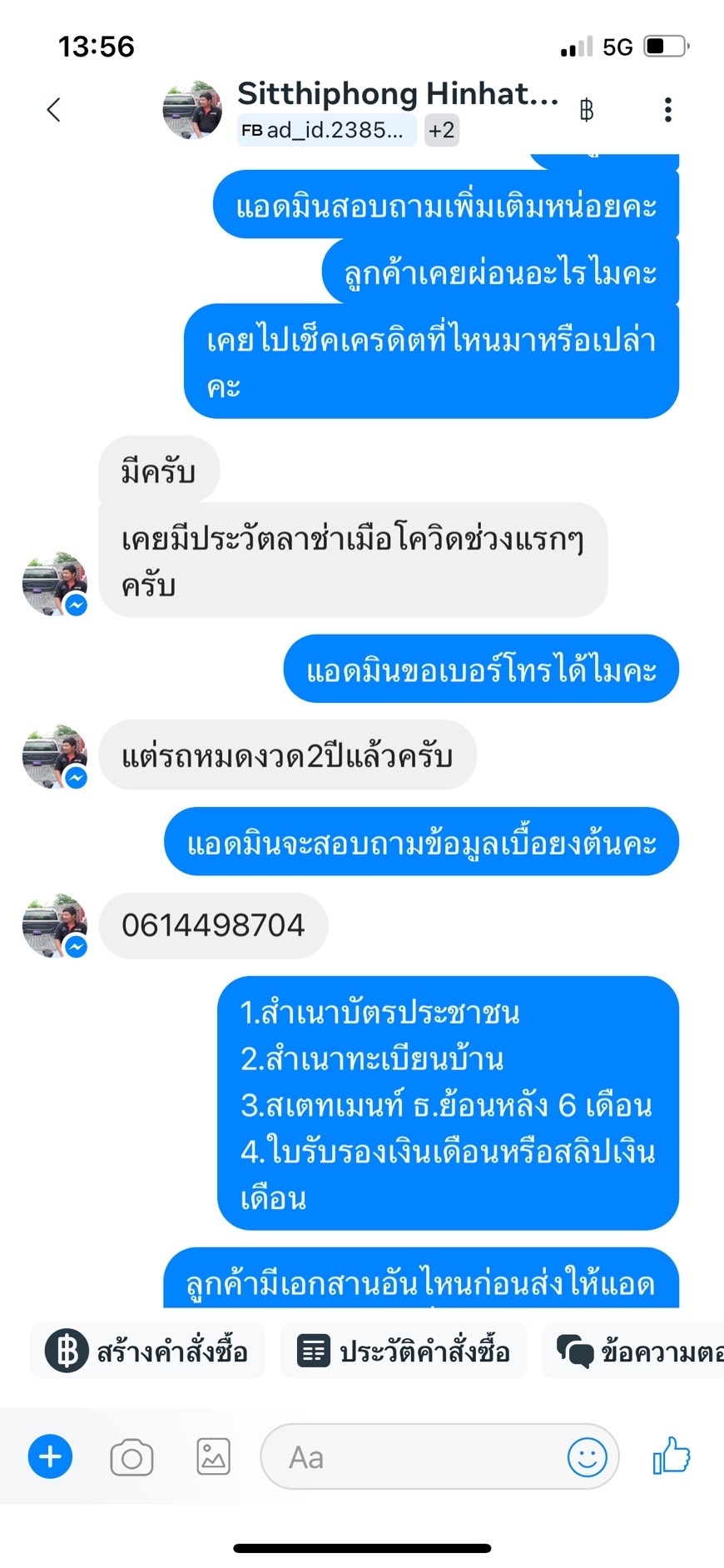
Task: Tap the FB ad_id label chip
Action: [326, 130]
